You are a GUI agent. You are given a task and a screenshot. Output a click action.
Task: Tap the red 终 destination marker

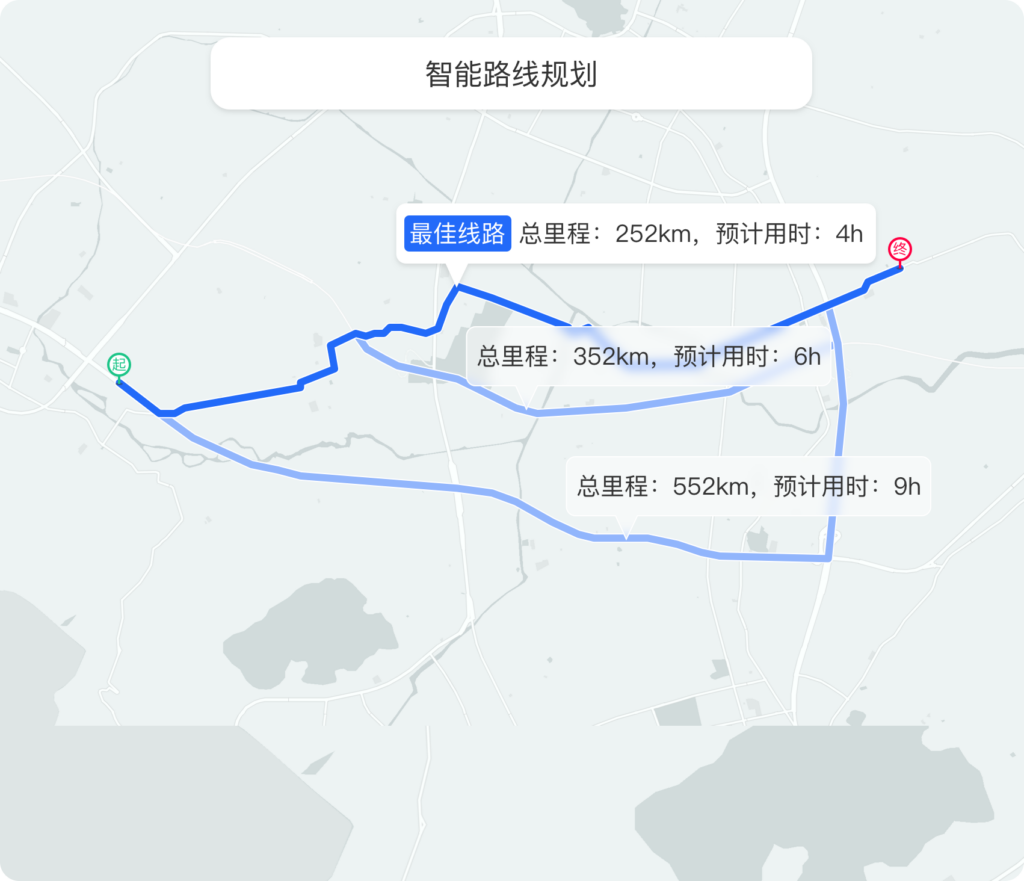900,251
